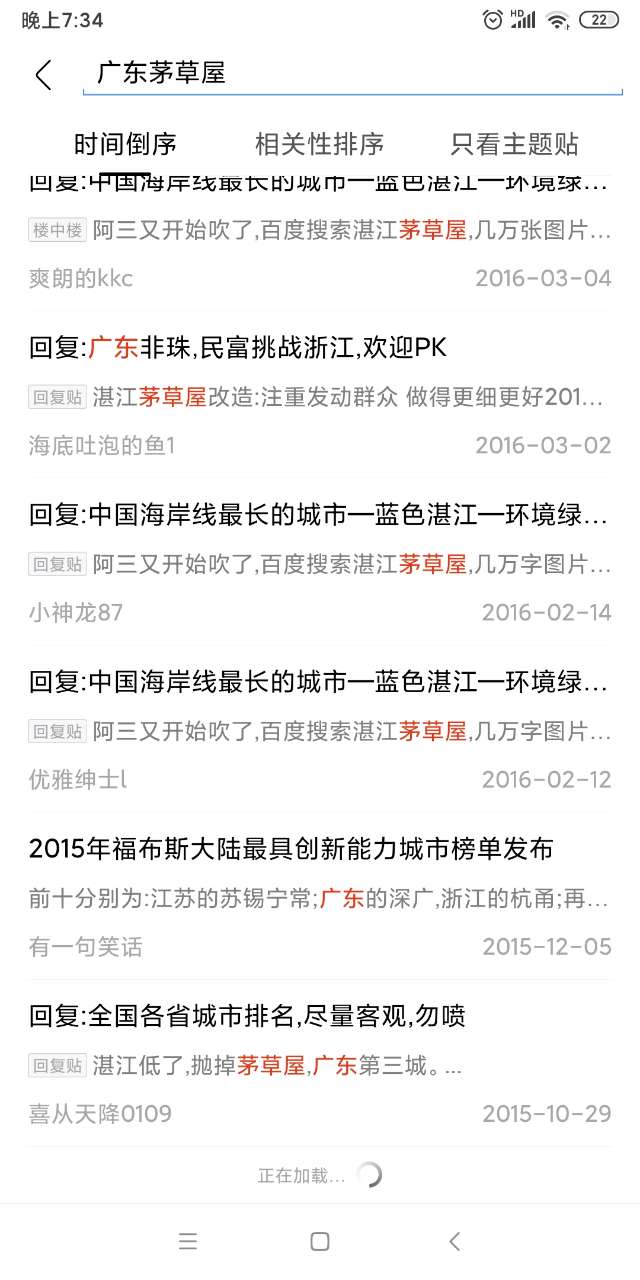This screenshot has height=1280, width=640.
Task: Open the reply posted by 优雅绅士l
Action: click(x=320, y=730)
